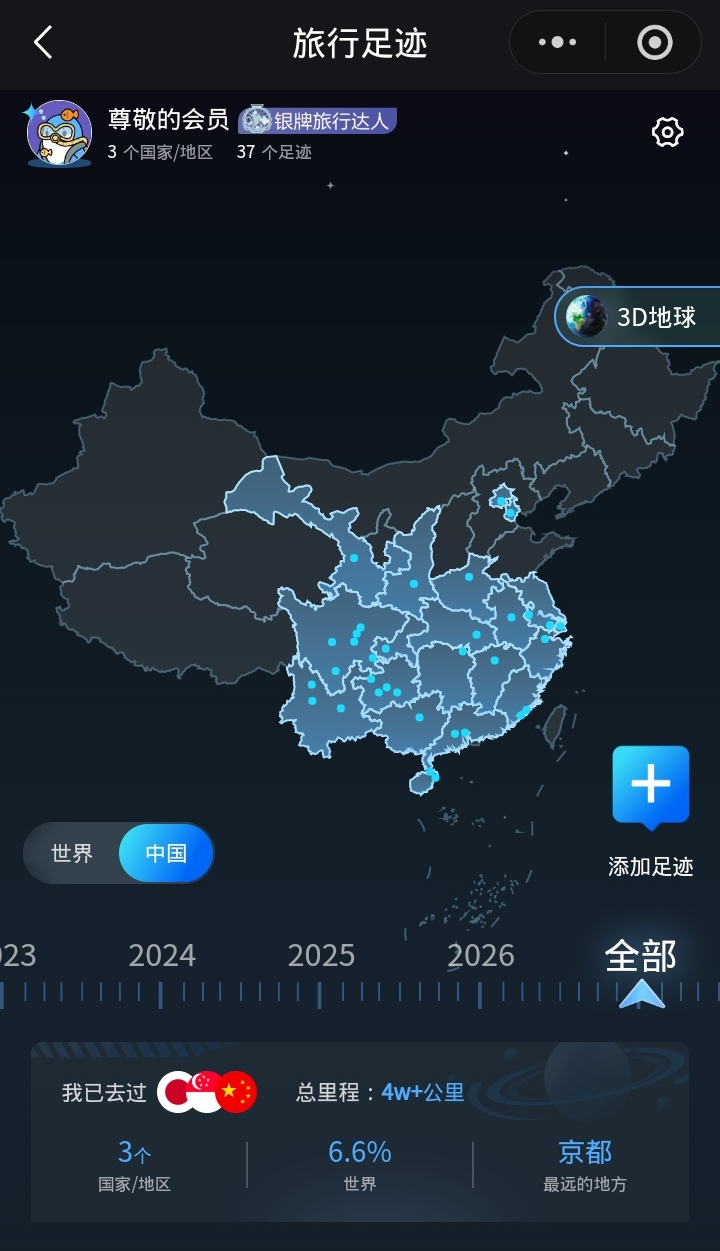Select year 2025 on the timeline

click(x=321, y=956)
